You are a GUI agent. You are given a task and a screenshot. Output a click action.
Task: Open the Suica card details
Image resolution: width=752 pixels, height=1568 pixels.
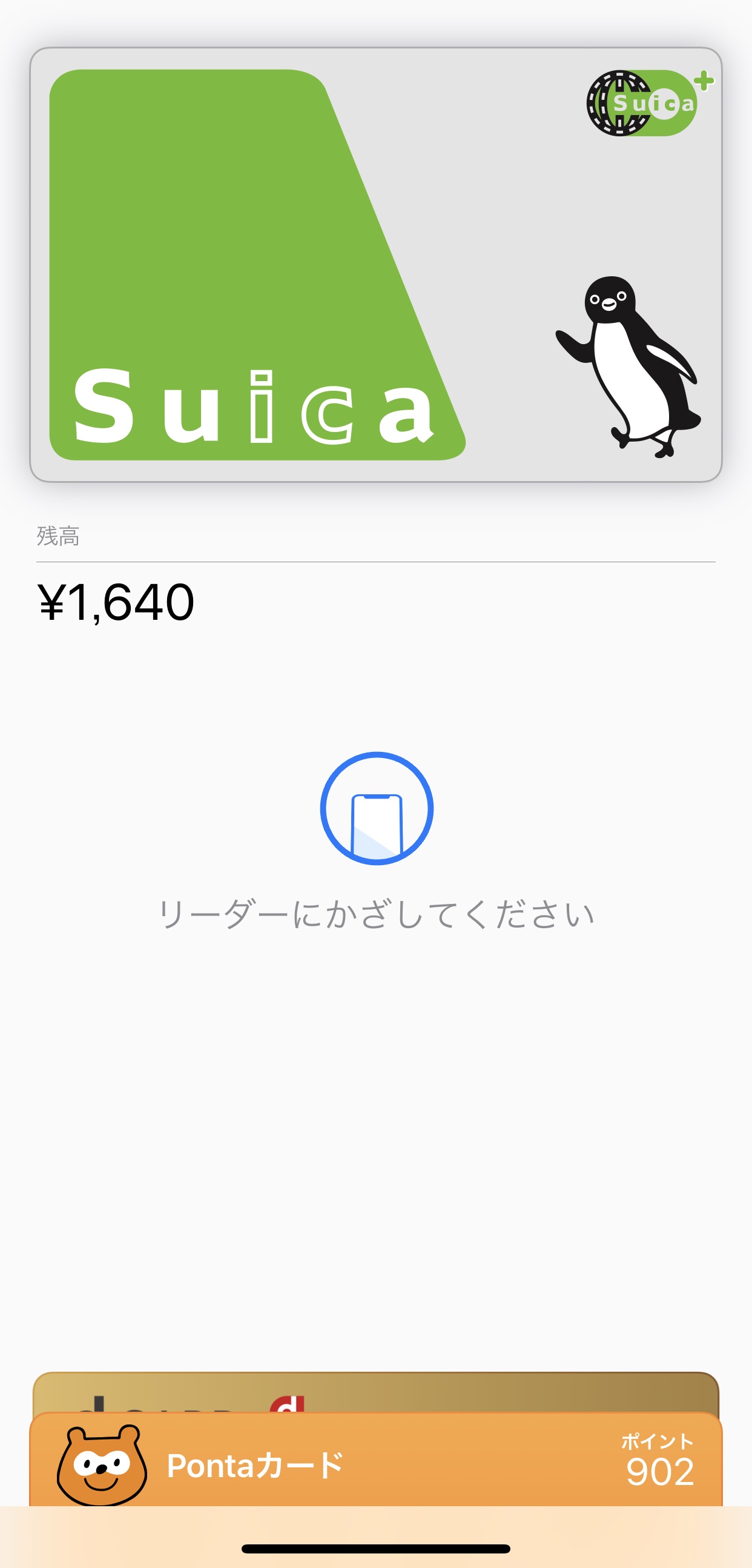pyautogui.click(x=375, y=265)
